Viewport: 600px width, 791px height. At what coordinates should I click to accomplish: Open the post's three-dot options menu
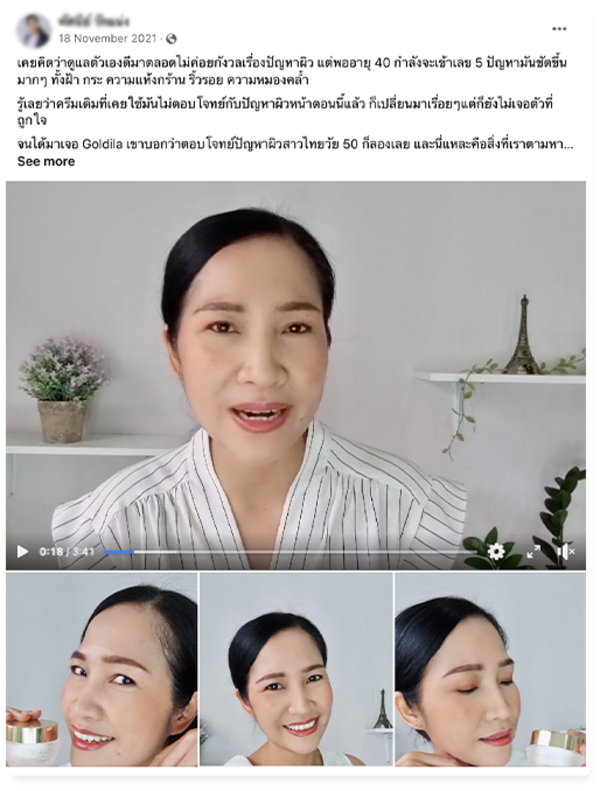(x=560, y=29)
